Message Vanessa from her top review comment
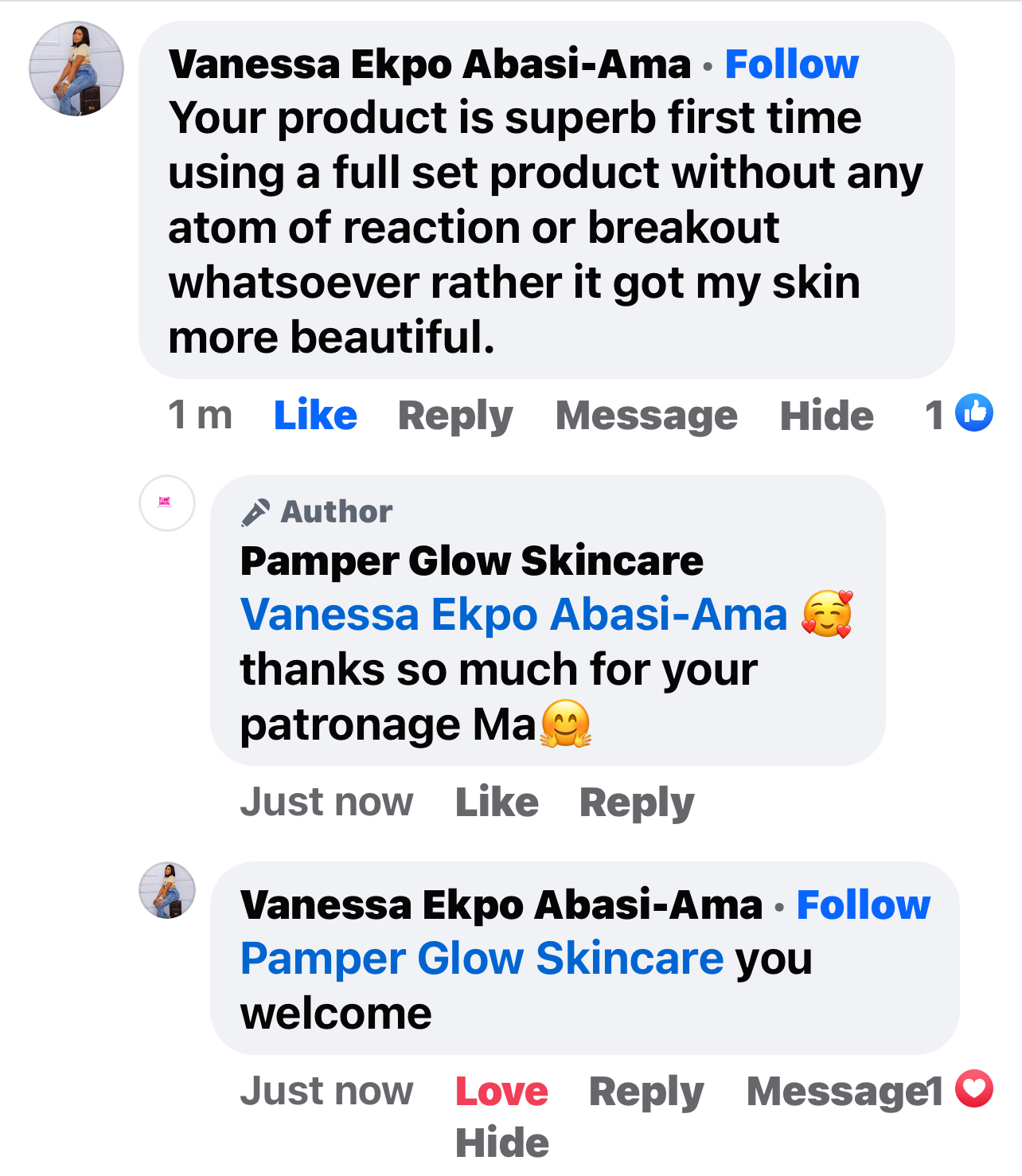This screenshot has width=1022, height=1176. 646,415
